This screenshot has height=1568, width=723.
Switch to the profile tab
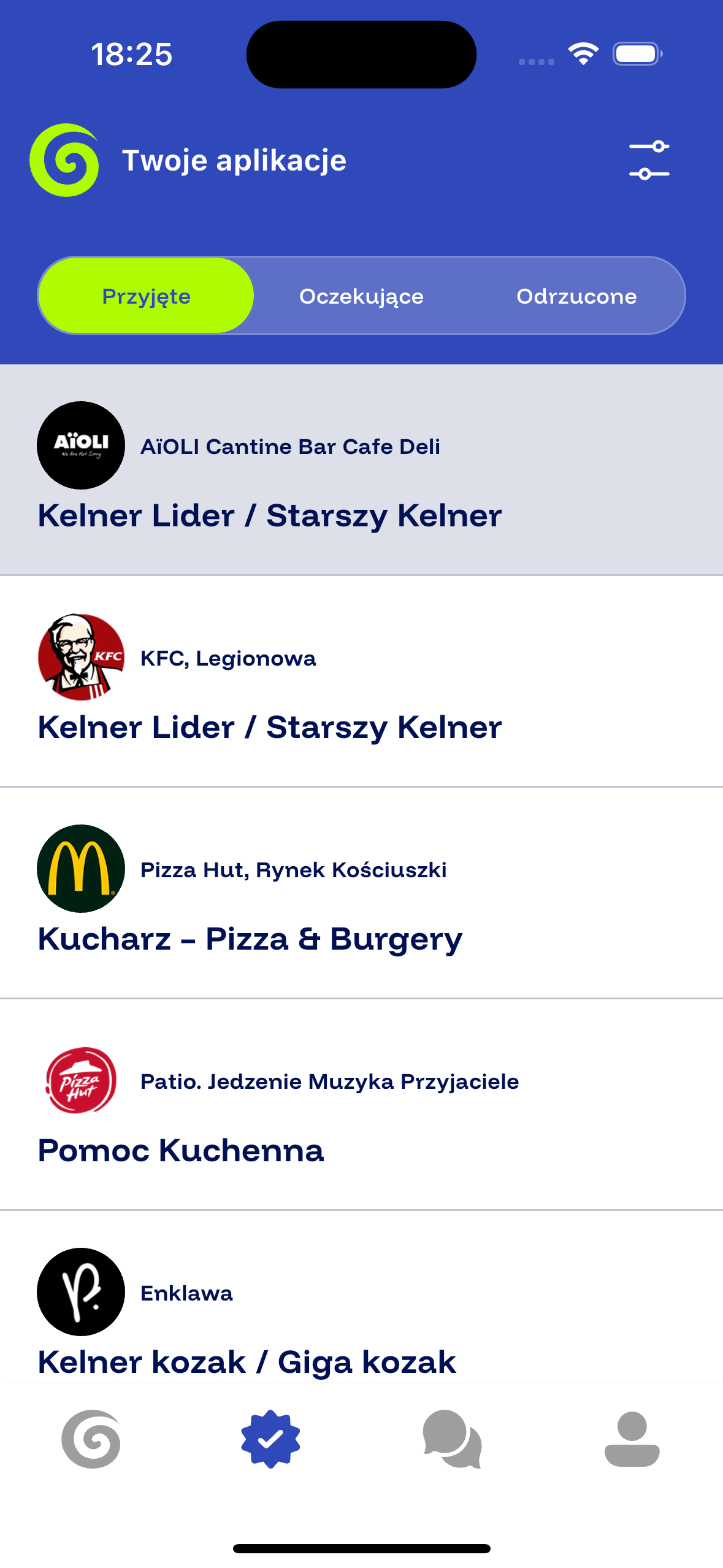coord(632,1439)
